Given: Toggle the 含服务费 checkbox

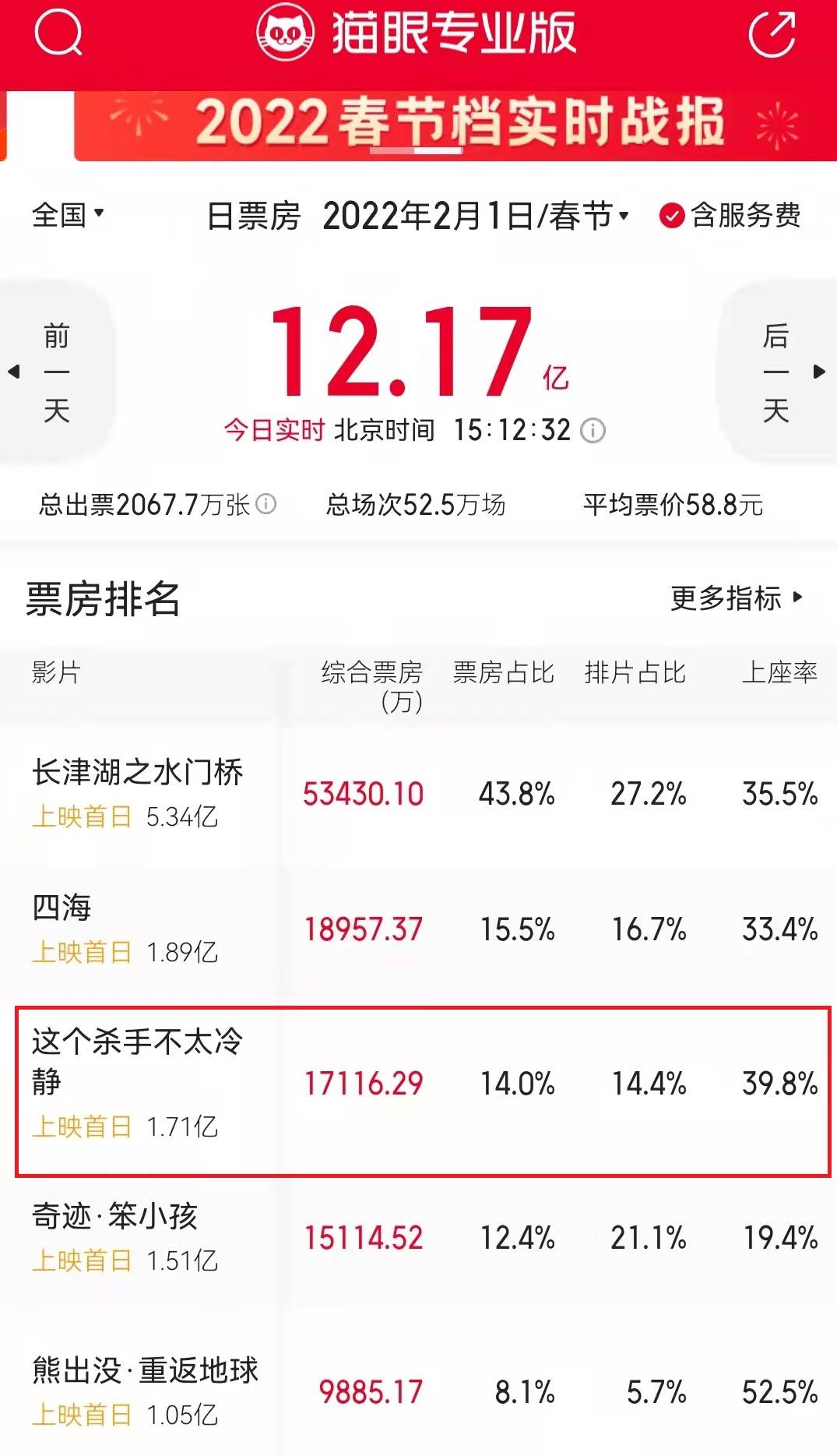Looking at the screenshot, I should click(x=671, y=216).
